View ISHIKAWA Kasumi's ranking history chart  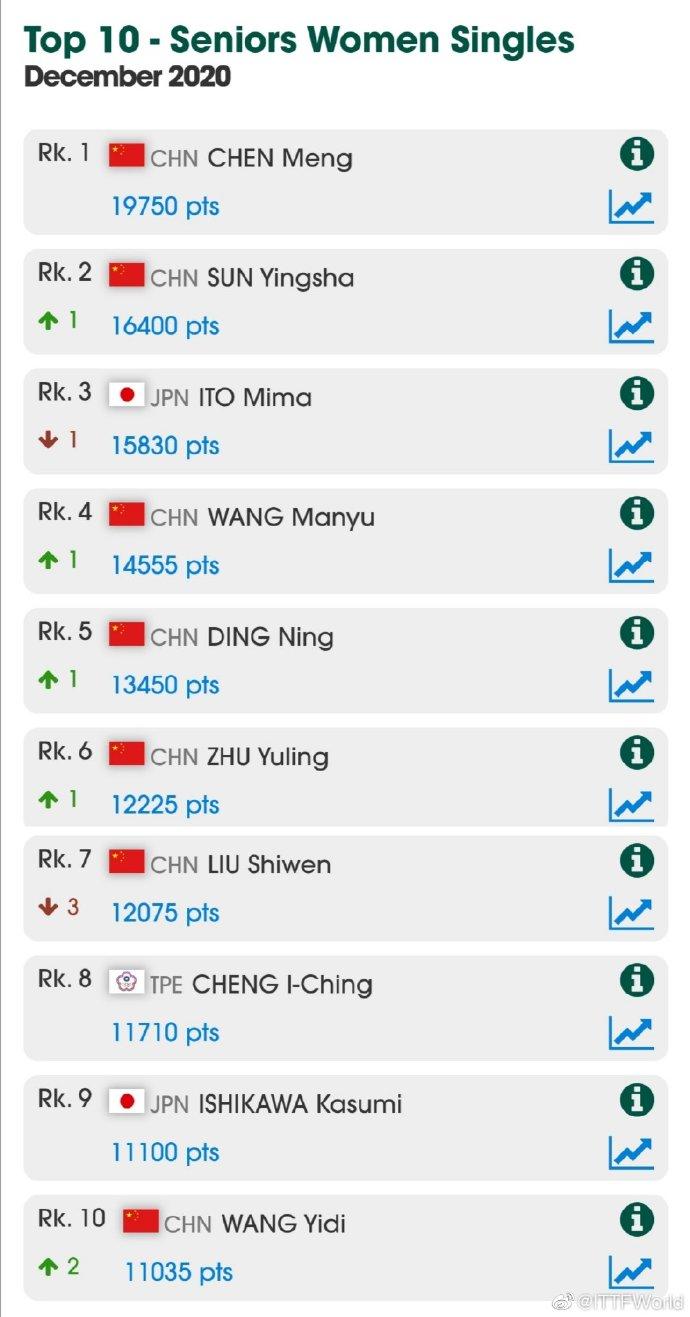631,1153
